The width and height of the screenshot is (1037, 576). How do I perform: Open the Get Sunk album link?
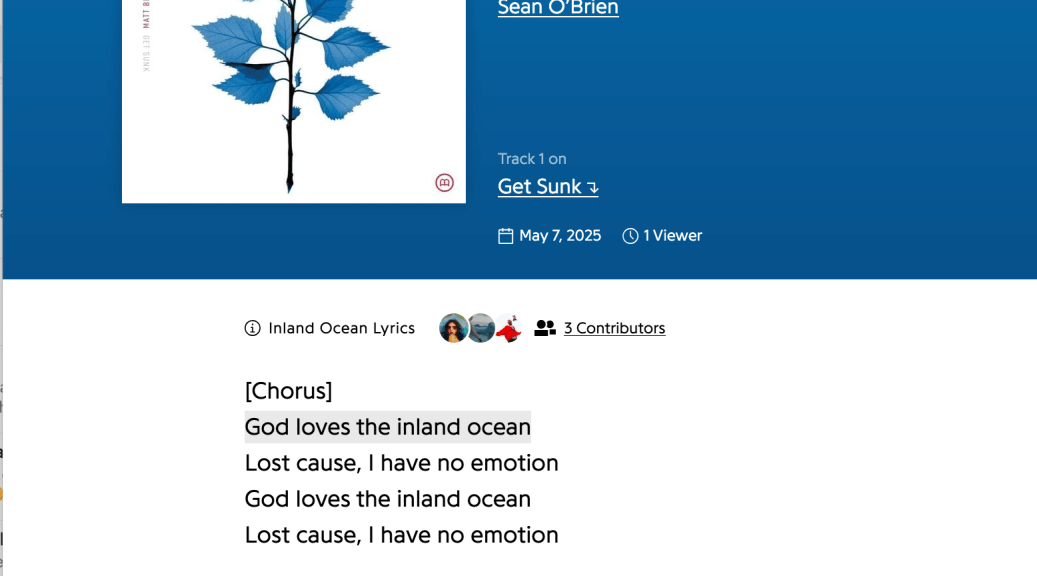click(x=547, y=187)
